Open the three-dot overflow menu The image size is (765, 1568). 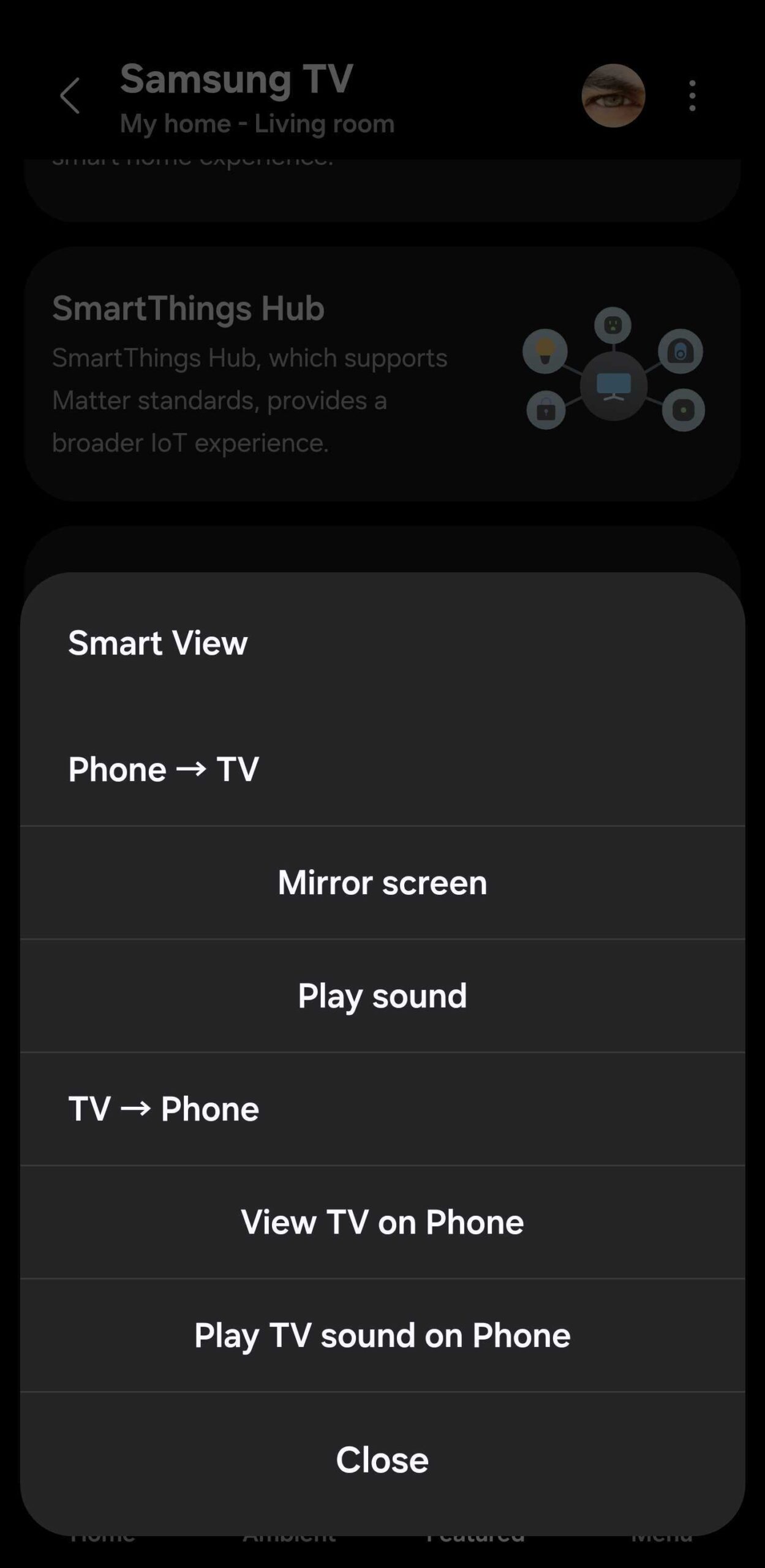click(x=692, y=96)
